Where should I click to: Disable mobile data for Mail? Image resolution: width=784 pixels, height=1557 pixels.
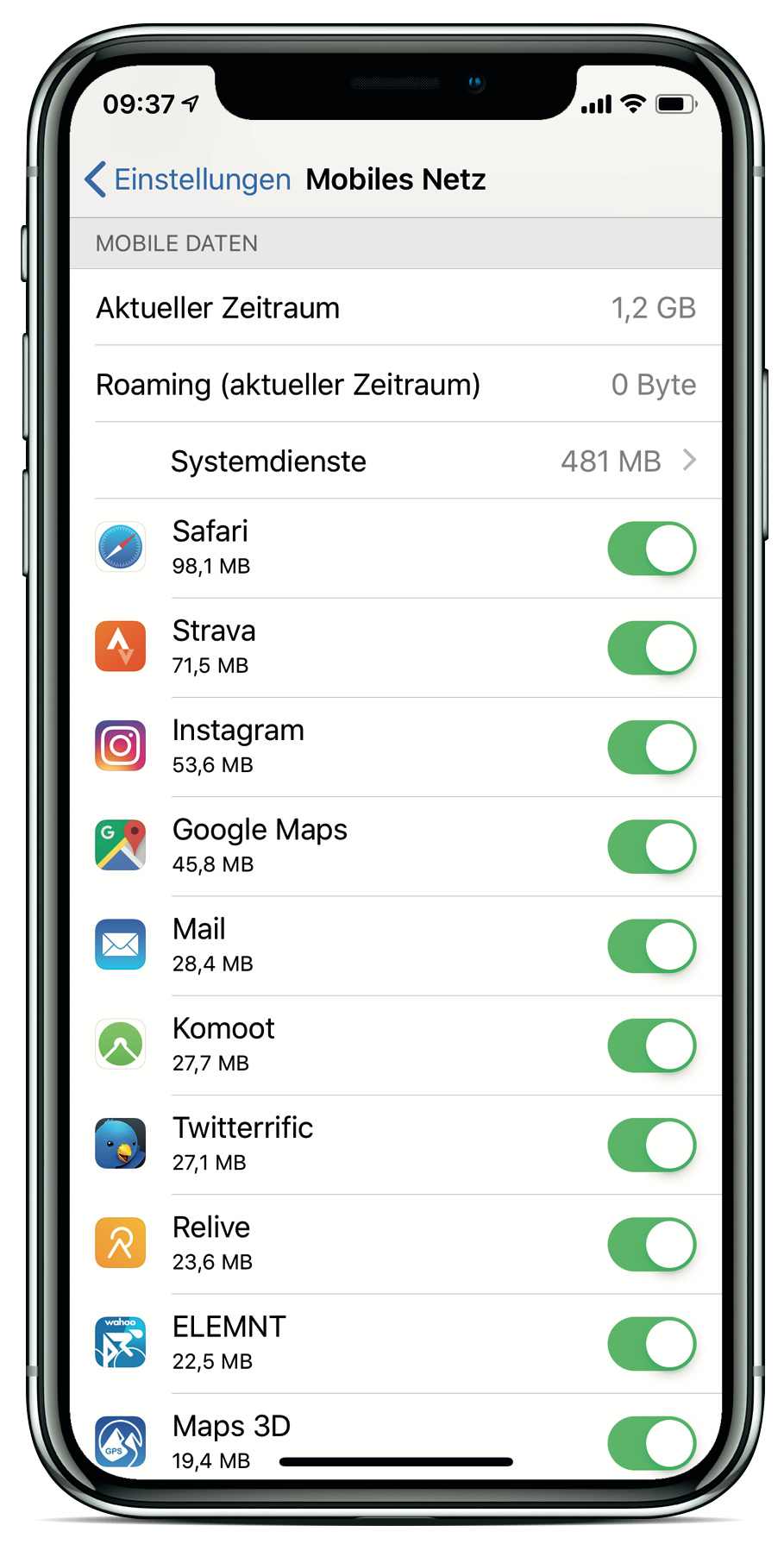click(651, 946)
